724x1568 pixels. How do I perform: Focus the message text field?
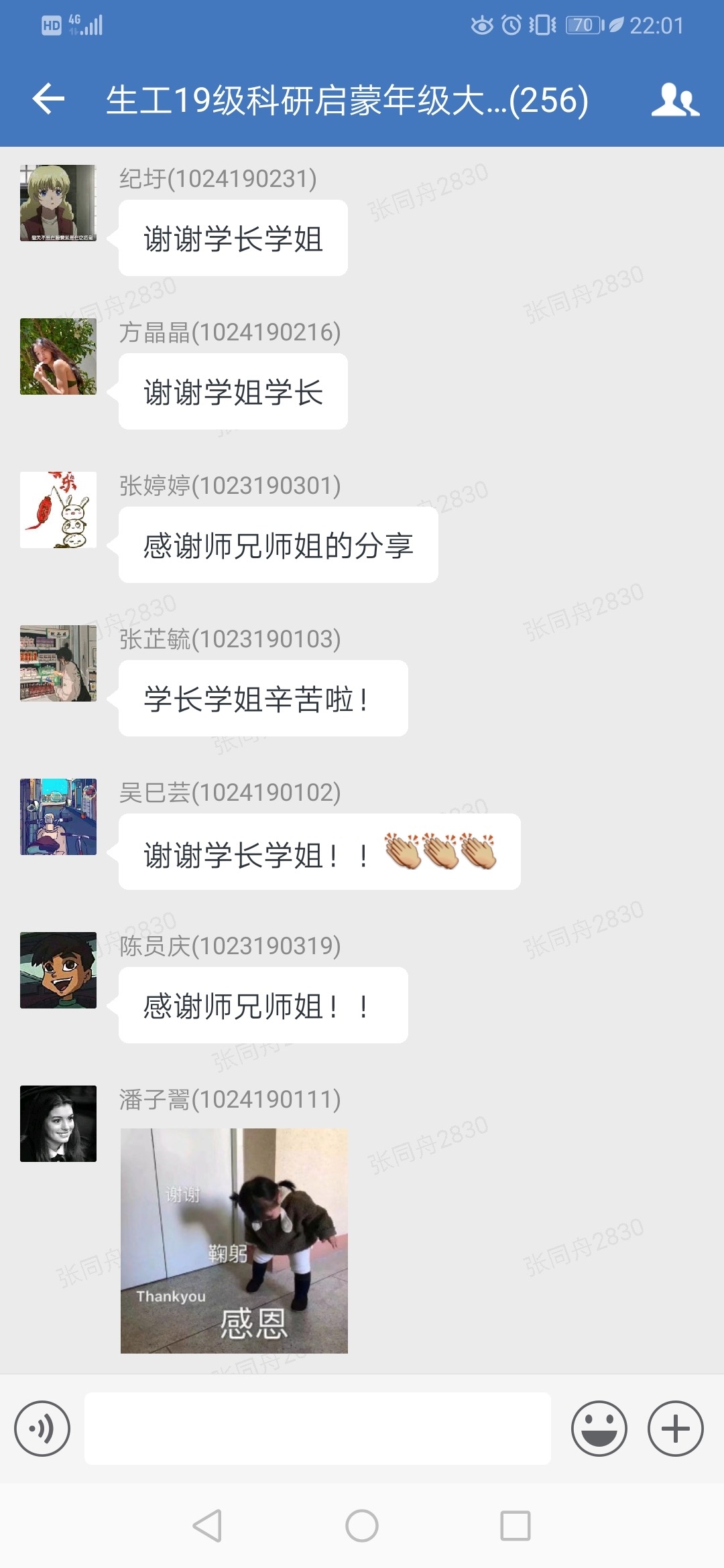(x=317, y=1428)
